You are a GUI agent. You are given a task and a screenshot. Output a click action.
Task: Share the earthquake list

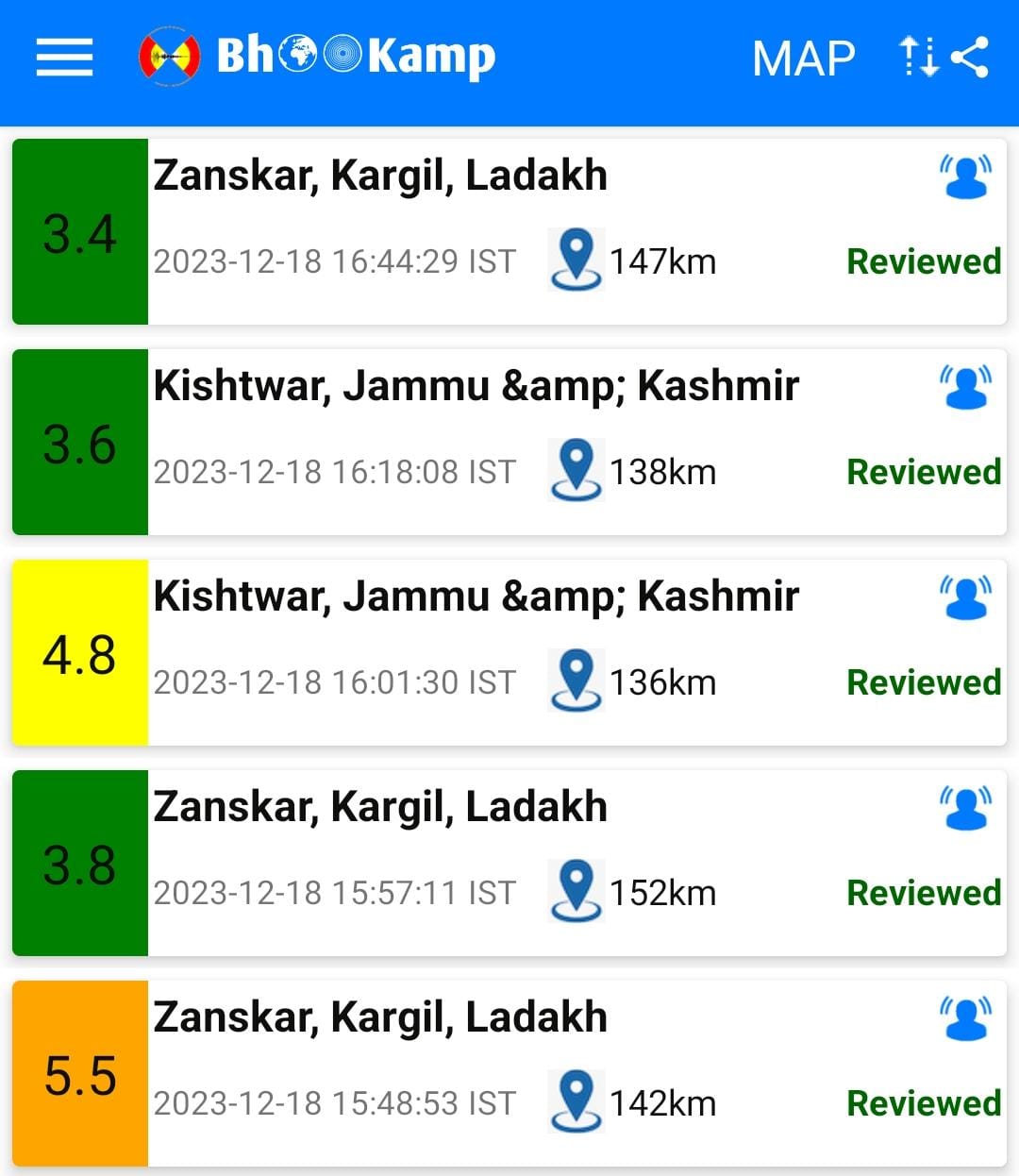(970, 57)
